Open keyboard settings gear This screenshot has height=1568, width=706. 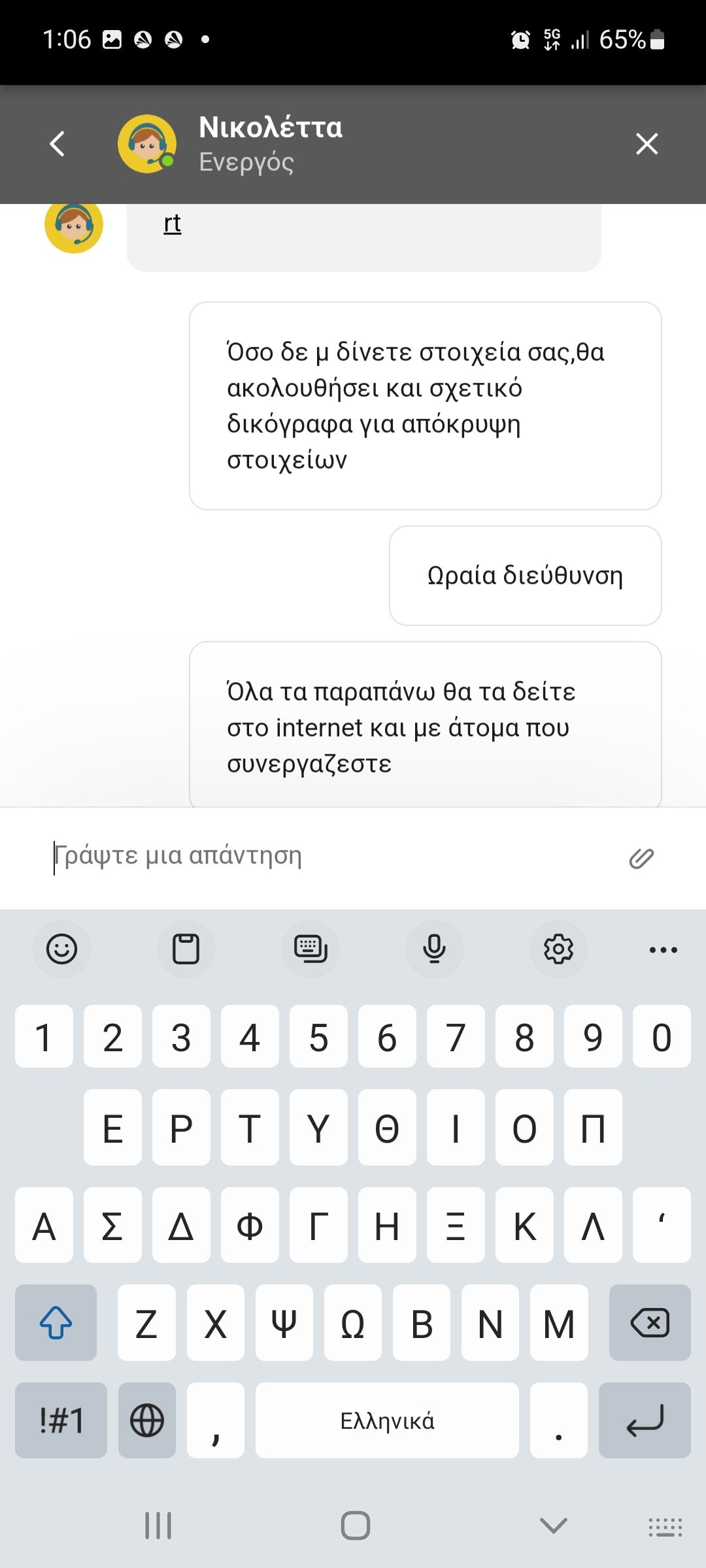point(558,949)
